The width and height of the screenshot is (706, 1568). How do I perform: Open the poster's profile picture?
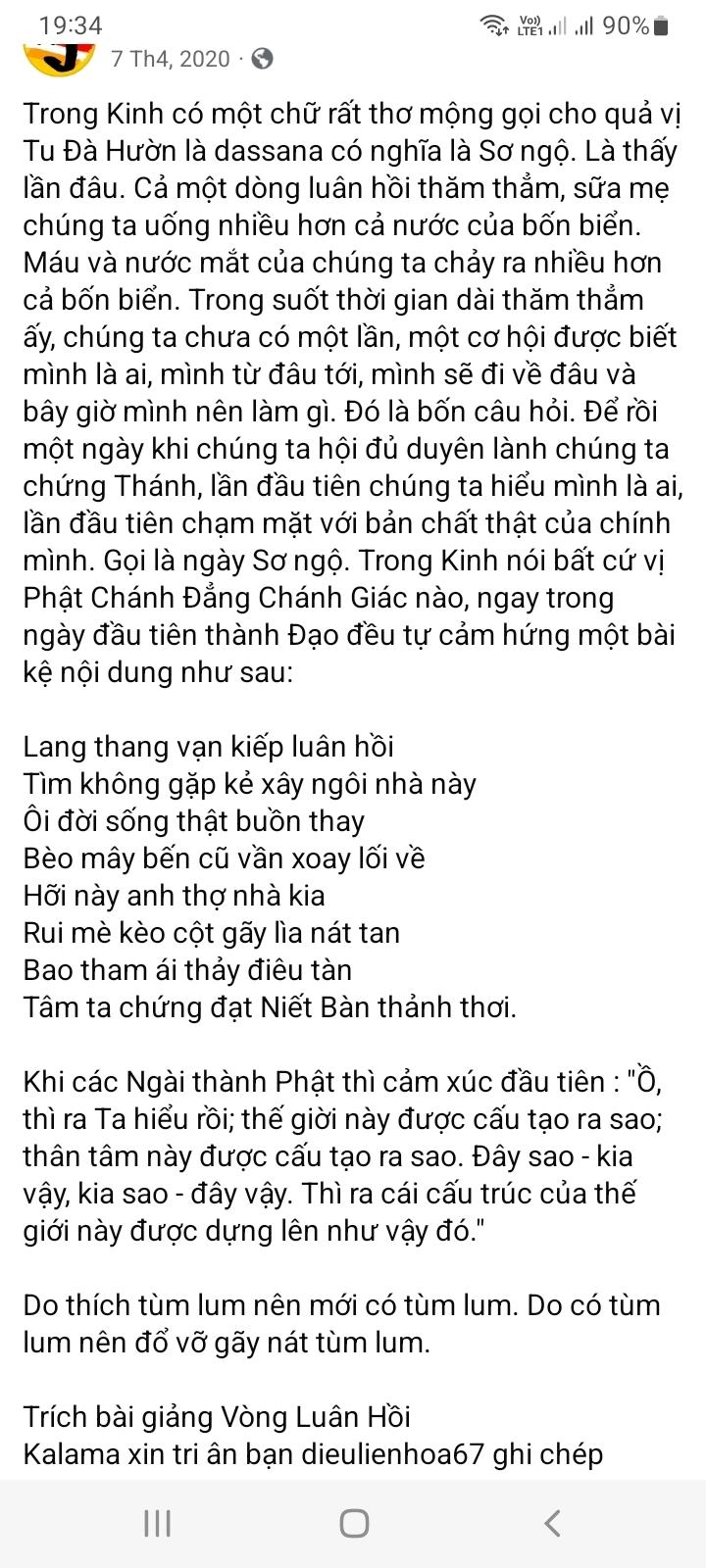tap(59, 56)
